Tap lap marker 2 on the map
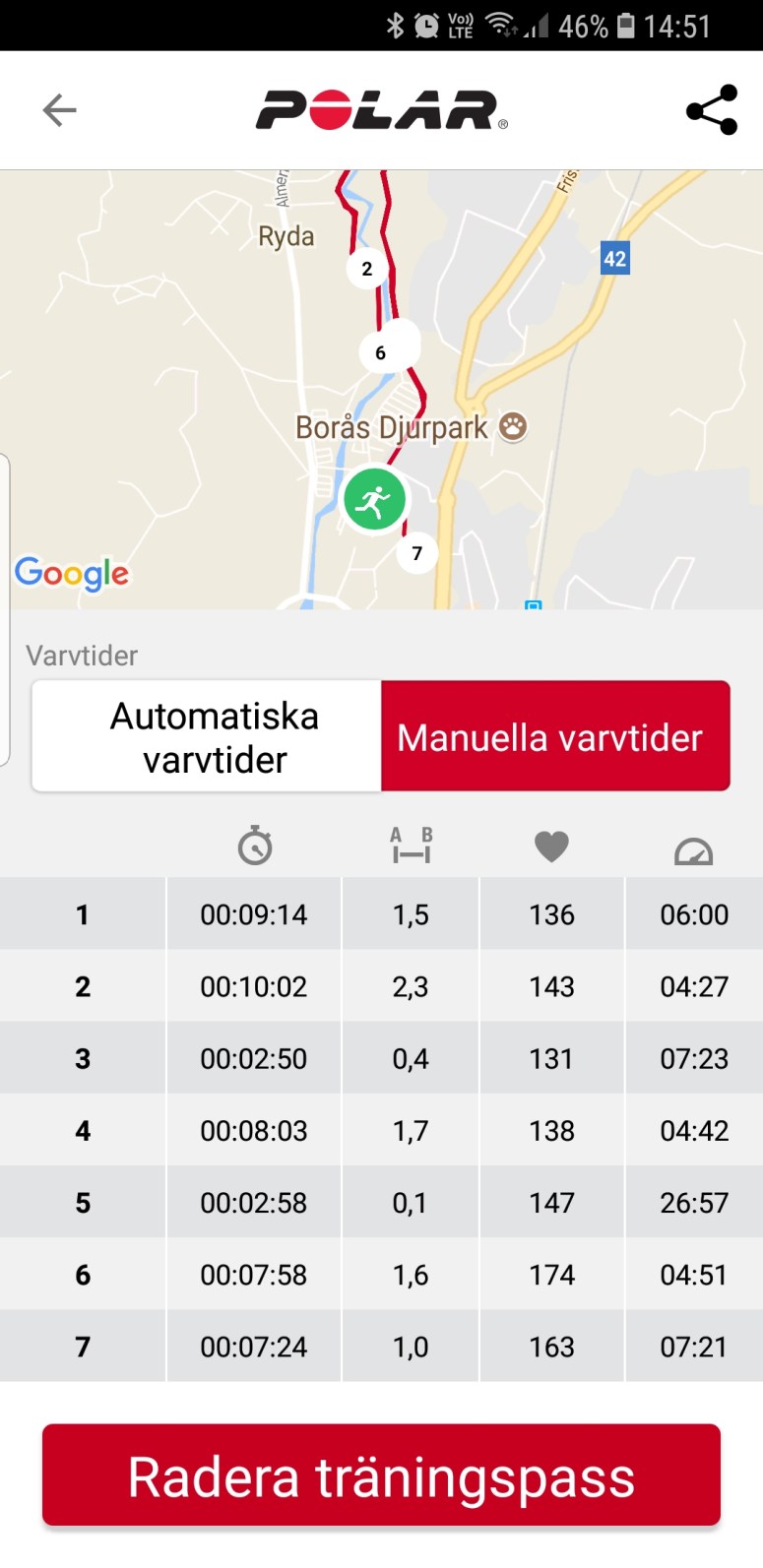This screenshot has width=763, height=1568. point(366,269)
